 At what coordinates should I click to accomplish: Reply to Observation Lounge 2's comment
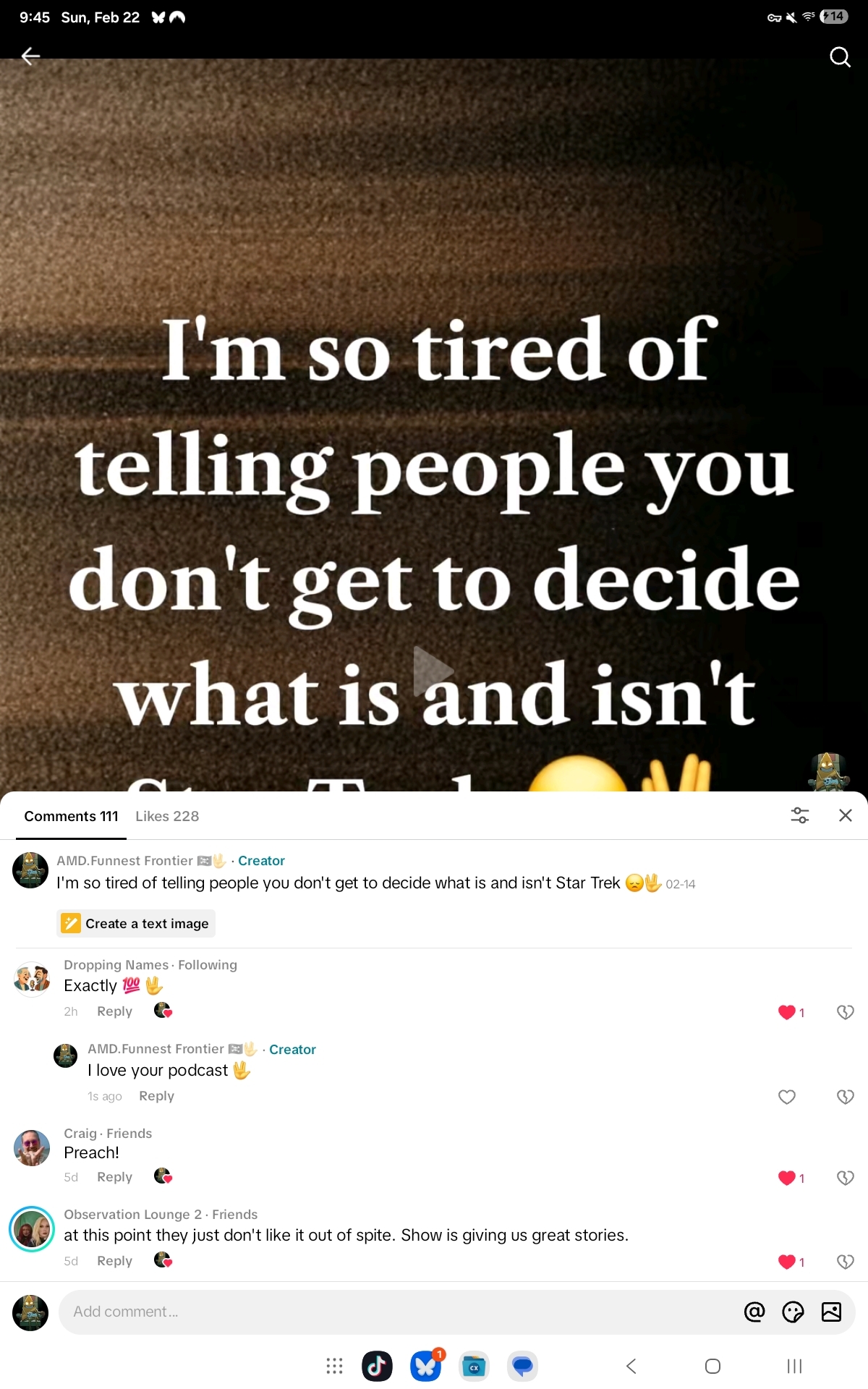(x=114, y=1261)
